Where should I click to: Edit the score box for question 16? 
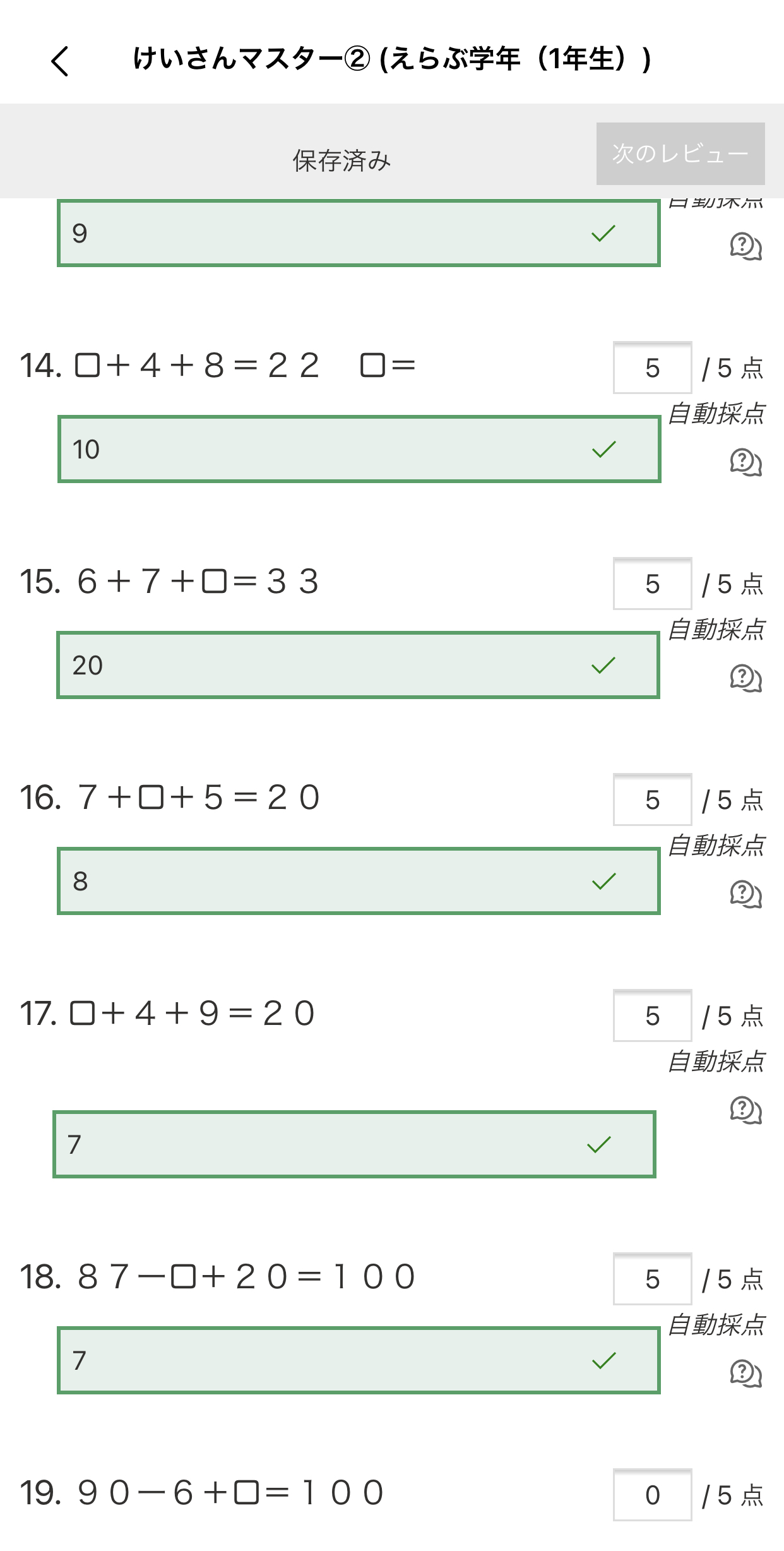[x=653, y=799]
